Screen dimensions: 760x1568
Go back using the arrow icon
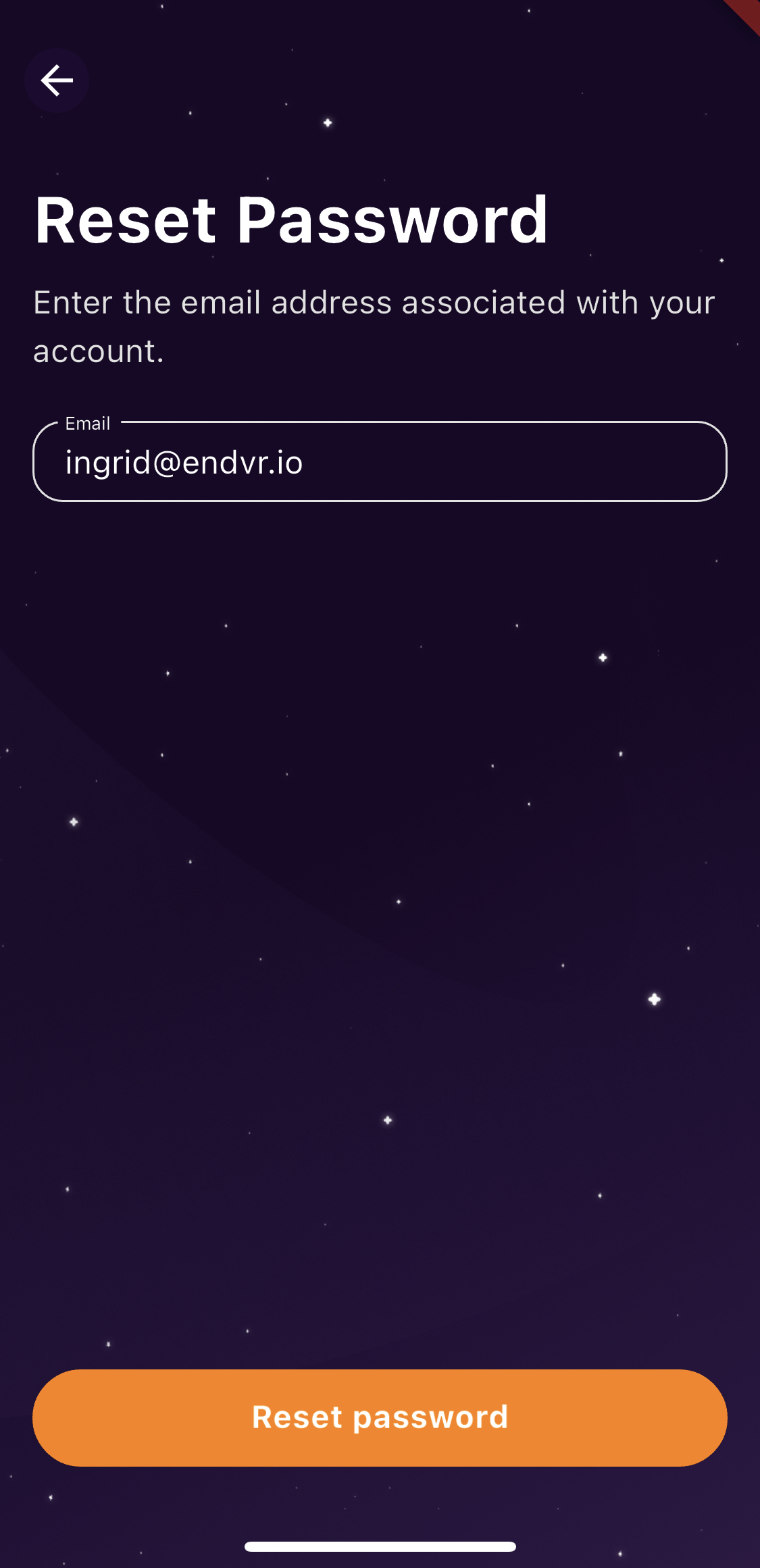click(x=57, y=80)
